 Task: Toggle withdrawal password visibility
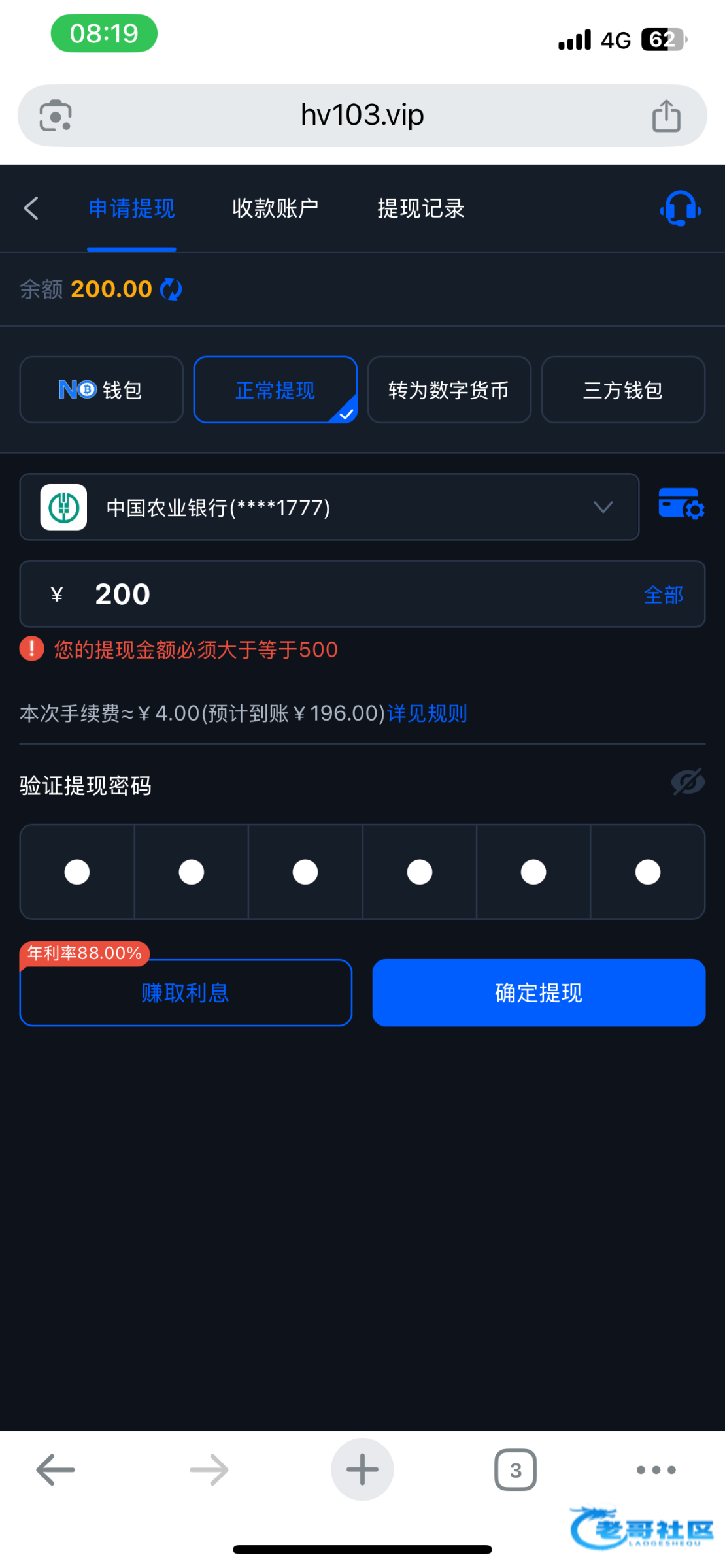coord(688,782)
